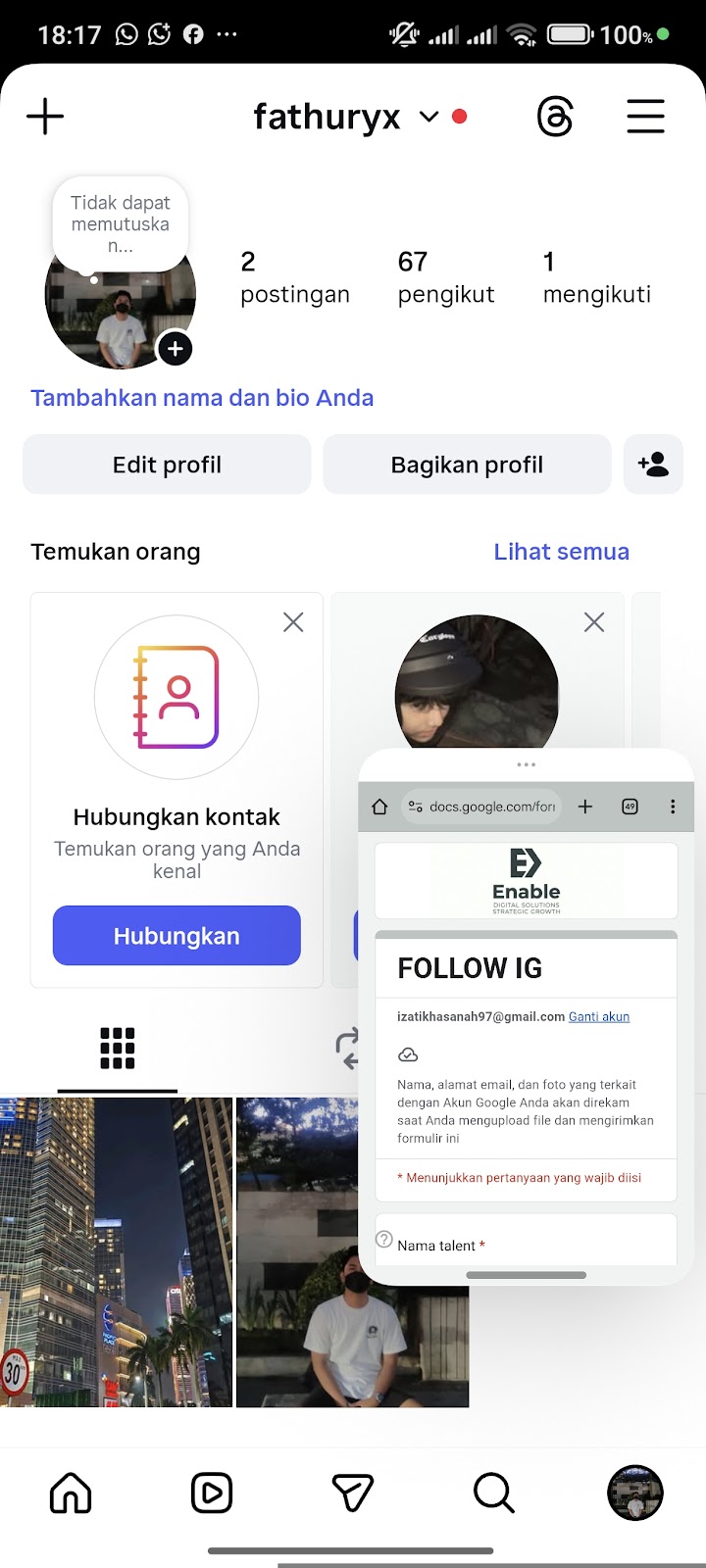Switch to the posts grid tab

point(118,1049)
